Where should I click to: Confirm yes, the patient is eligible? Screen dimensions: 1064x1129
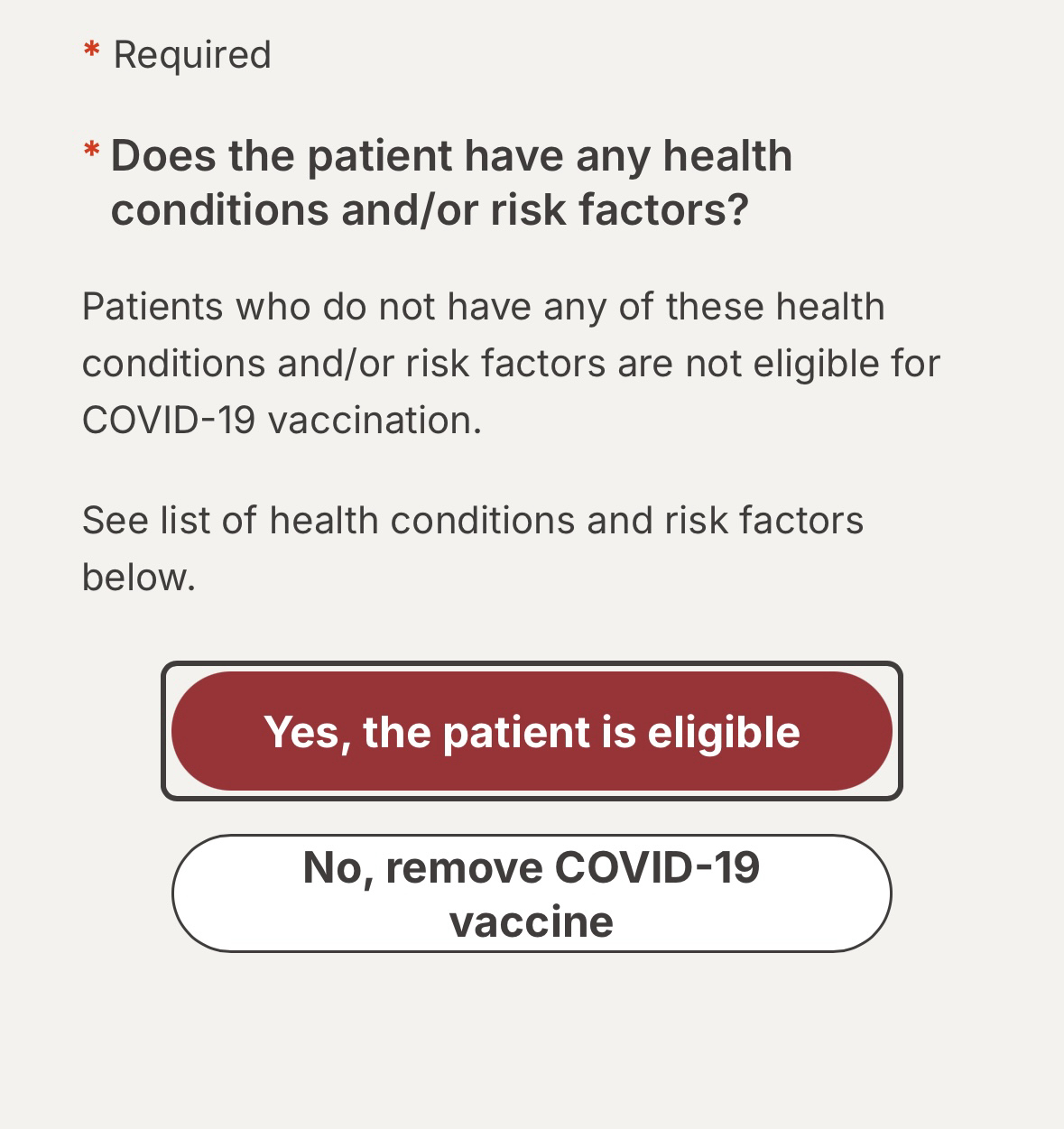(532, 731)
